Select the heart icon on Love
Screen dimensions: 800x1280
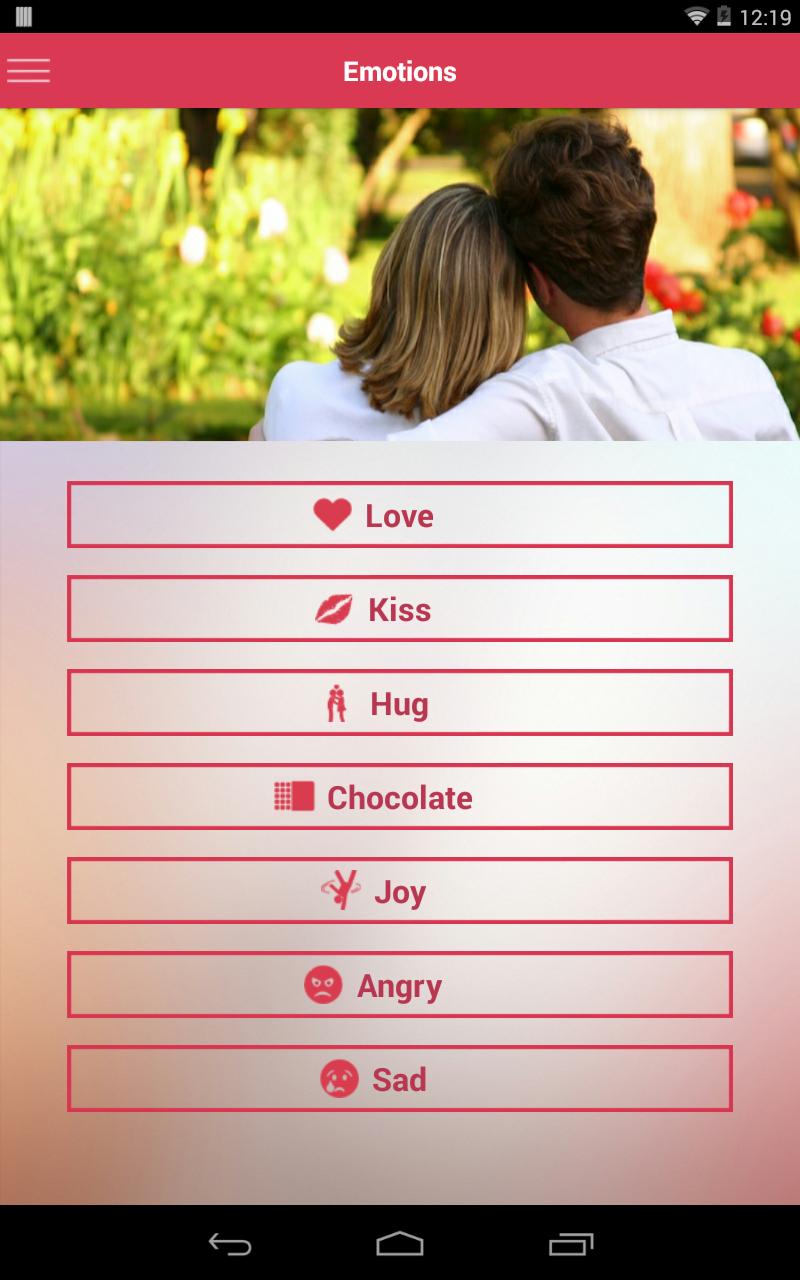pyautogui.click(x=330, y=515)
